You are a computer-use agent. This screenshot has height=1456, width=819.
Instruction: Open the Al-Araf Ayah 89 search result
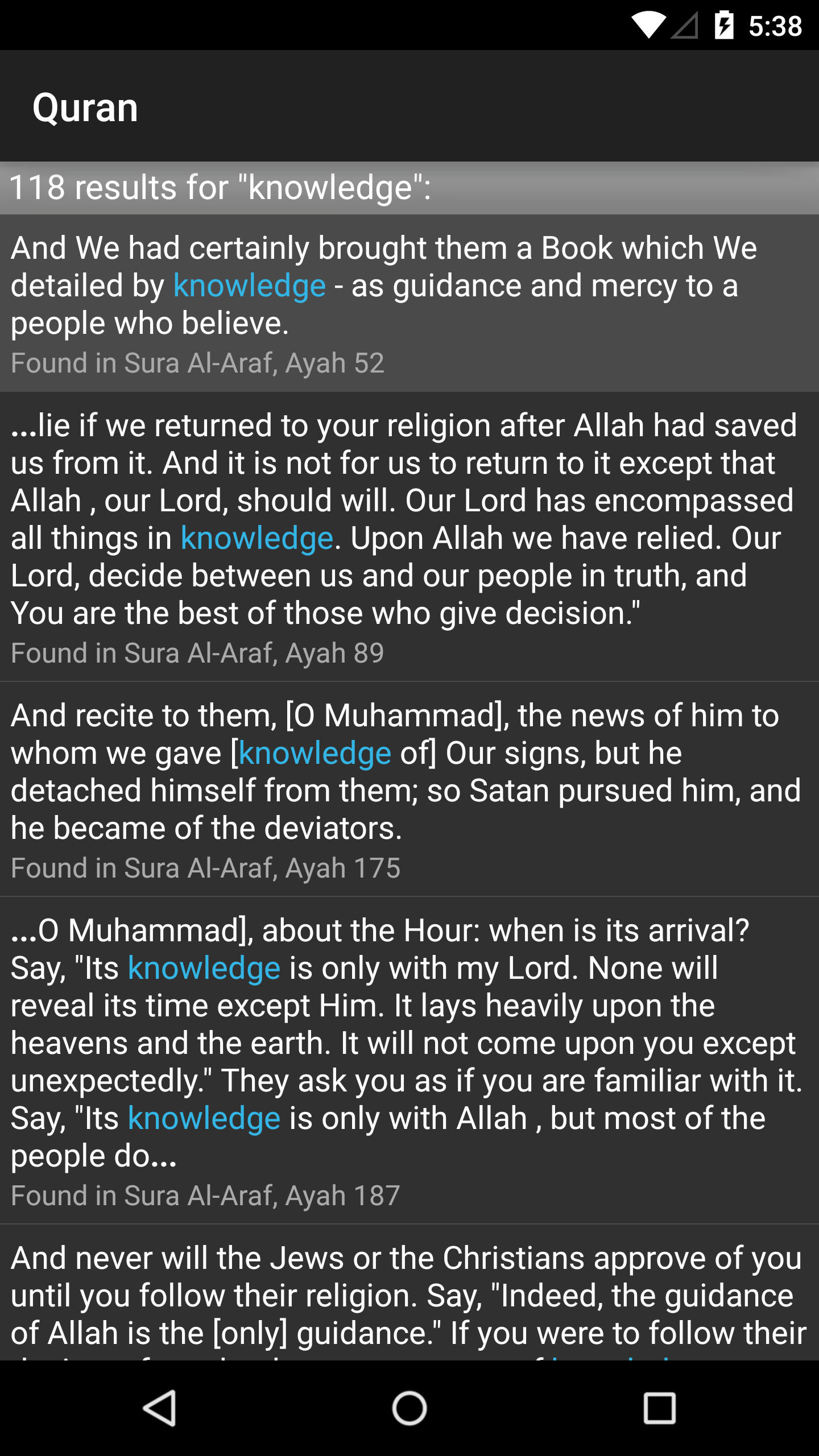pyautogui.click(x=409, y=537)
